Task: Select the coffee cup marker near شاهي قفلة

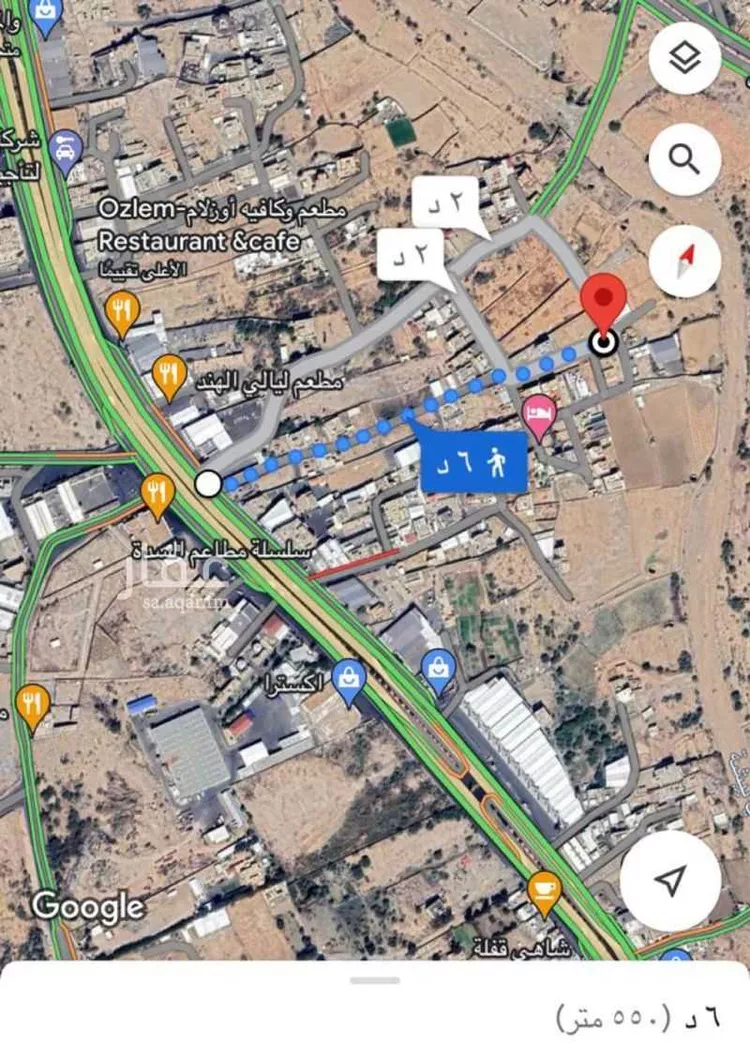Action: pyautogui.click(x=543, y=888)
